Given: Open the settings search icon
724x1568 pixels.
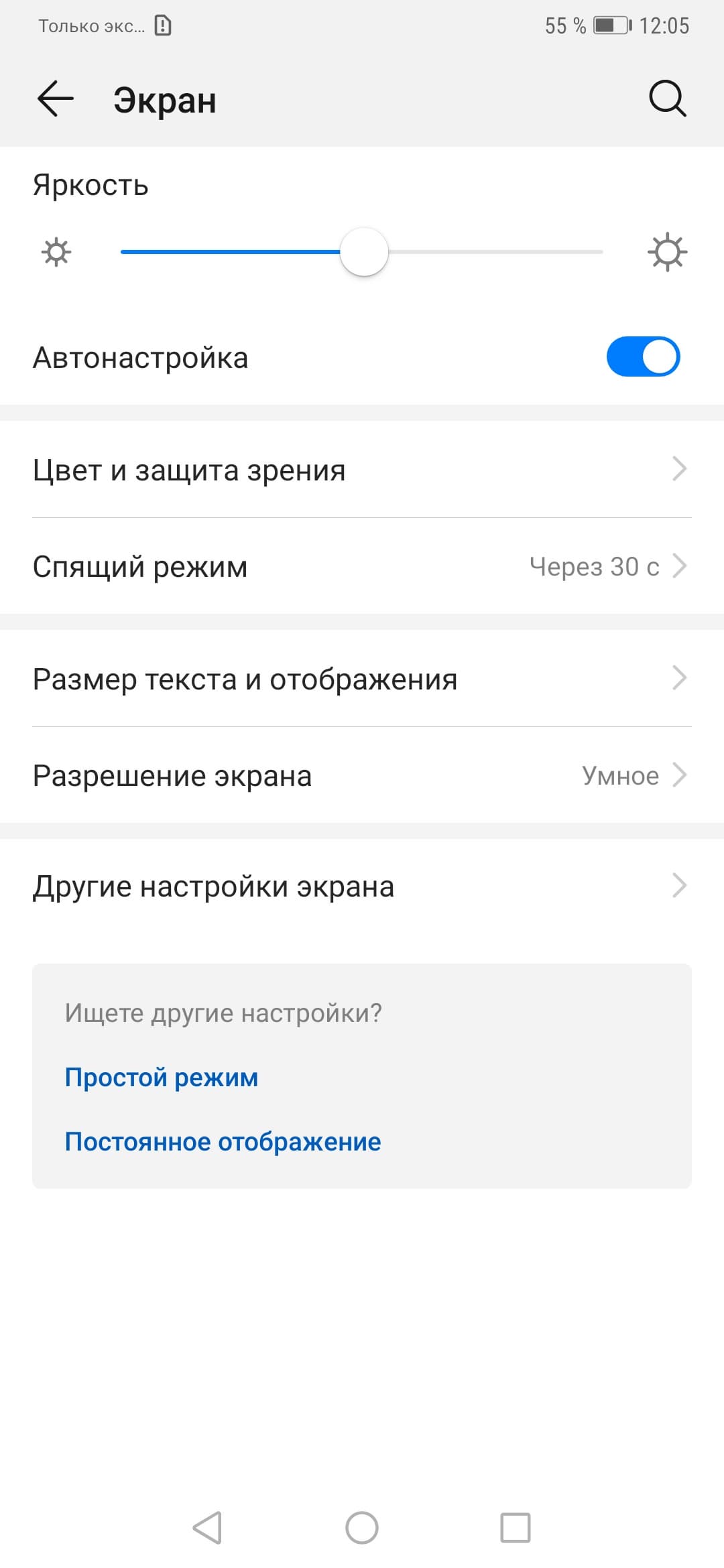Looking at the screenshot, I should tap(667, 99).
